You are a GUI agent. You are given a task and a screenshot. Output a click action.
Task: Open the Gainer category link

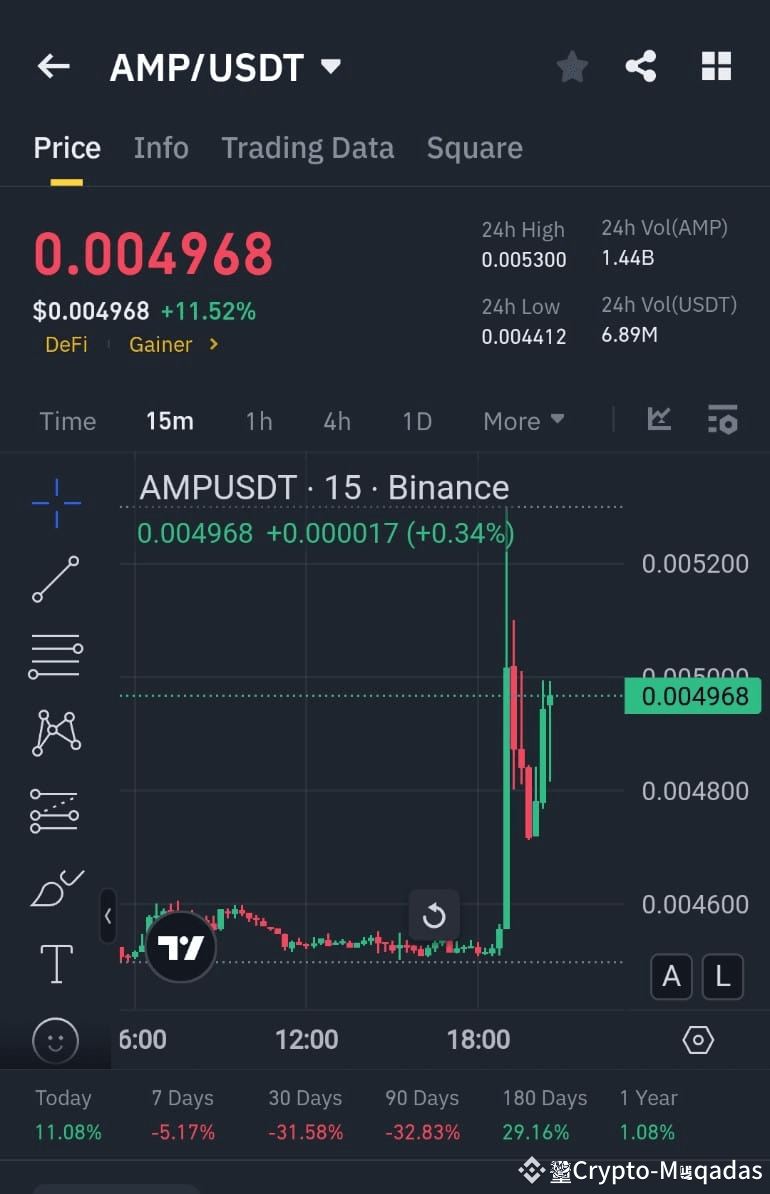tap(161, 344)
